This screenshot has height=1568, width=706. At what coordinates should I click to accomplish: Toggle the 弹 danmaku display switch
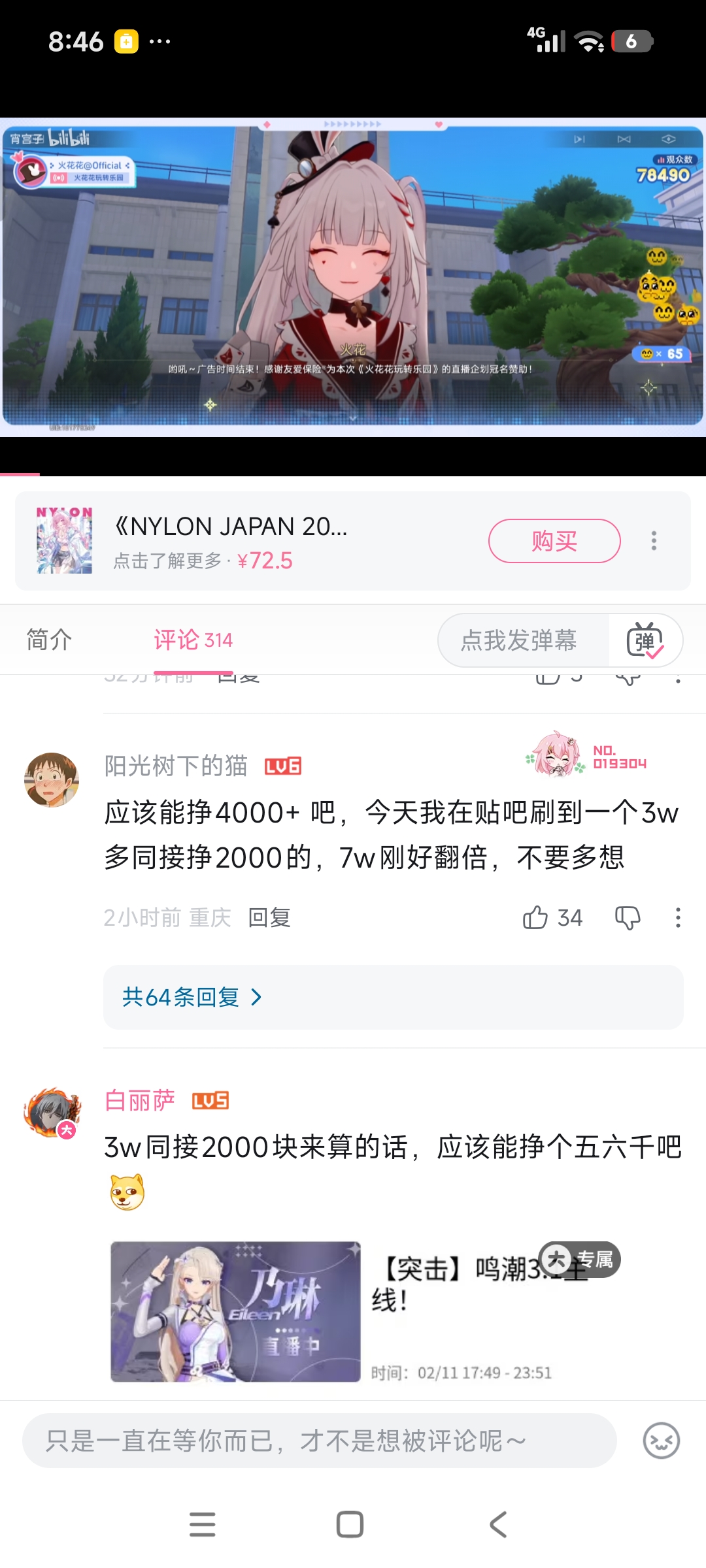(x=645, y=640)
